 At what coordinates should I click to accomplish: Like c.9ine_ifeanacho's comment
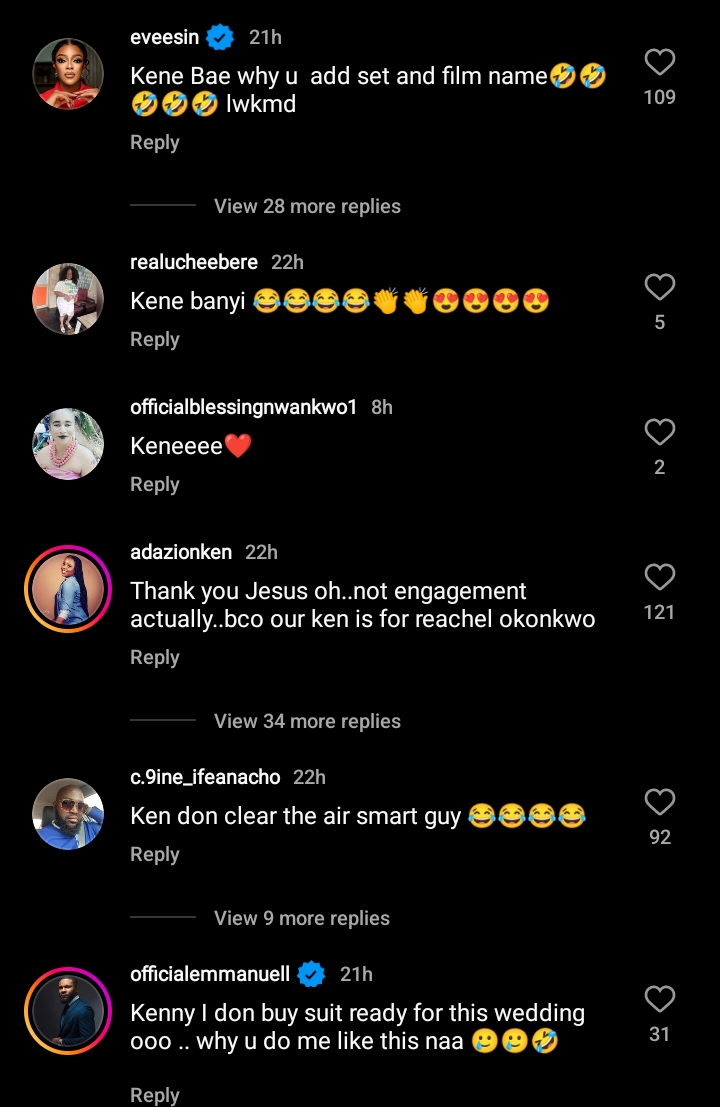pos(659,803)
